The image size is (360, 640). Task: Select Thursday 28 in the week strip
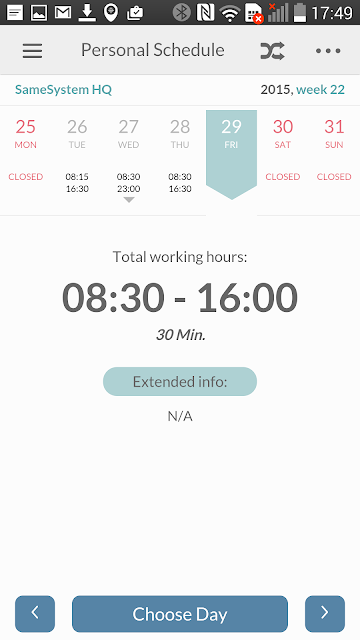pos(180,155)
